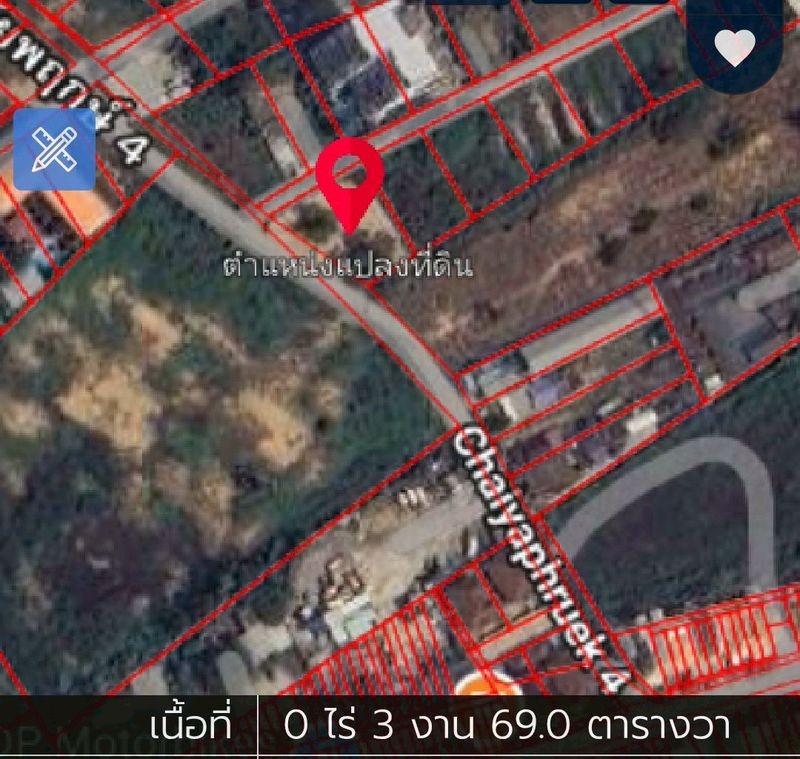Save this land plot with the heart icon
Image resolution: width=800 pixels, height=759 pixels.
(735, 47)
